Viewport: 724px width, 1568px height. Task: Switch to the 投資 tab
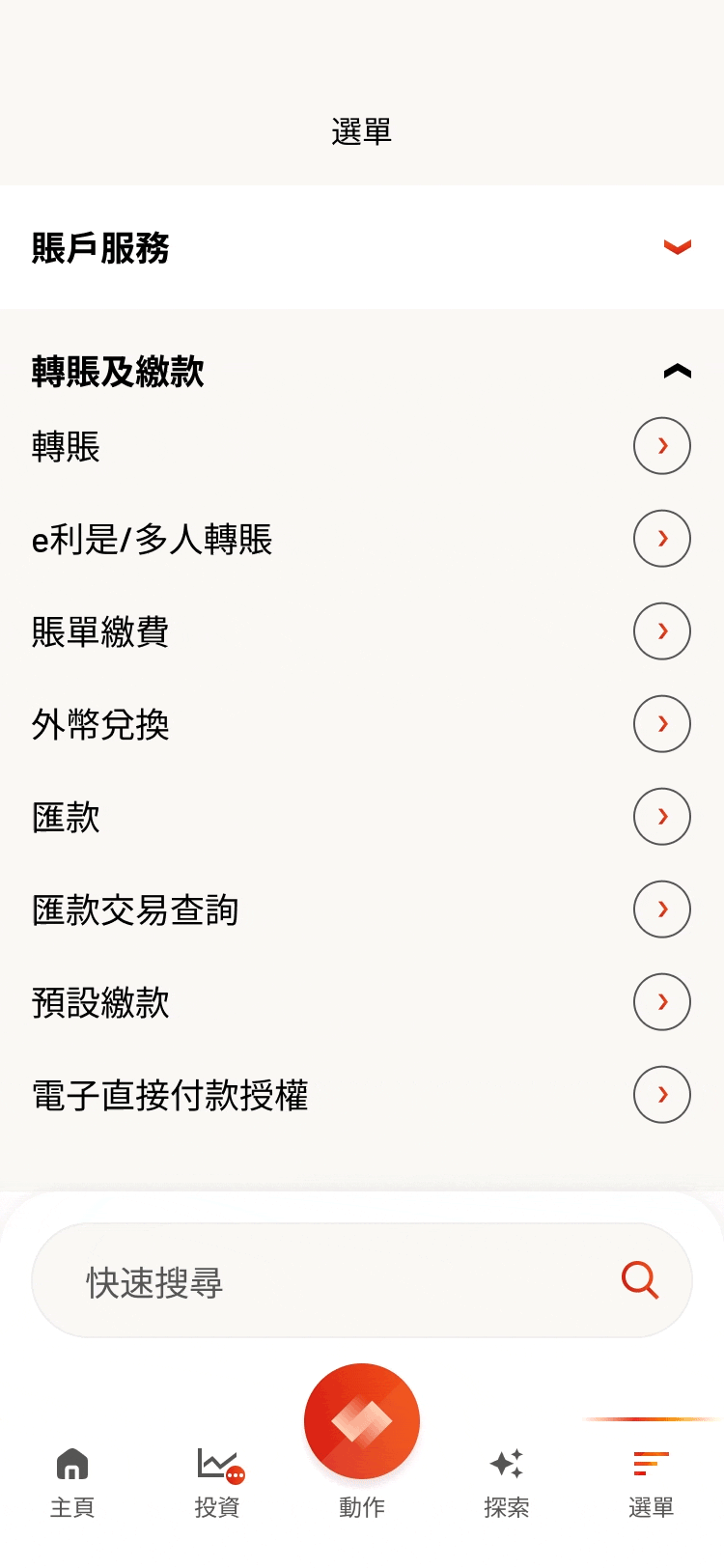click(x=217, y=1483)
